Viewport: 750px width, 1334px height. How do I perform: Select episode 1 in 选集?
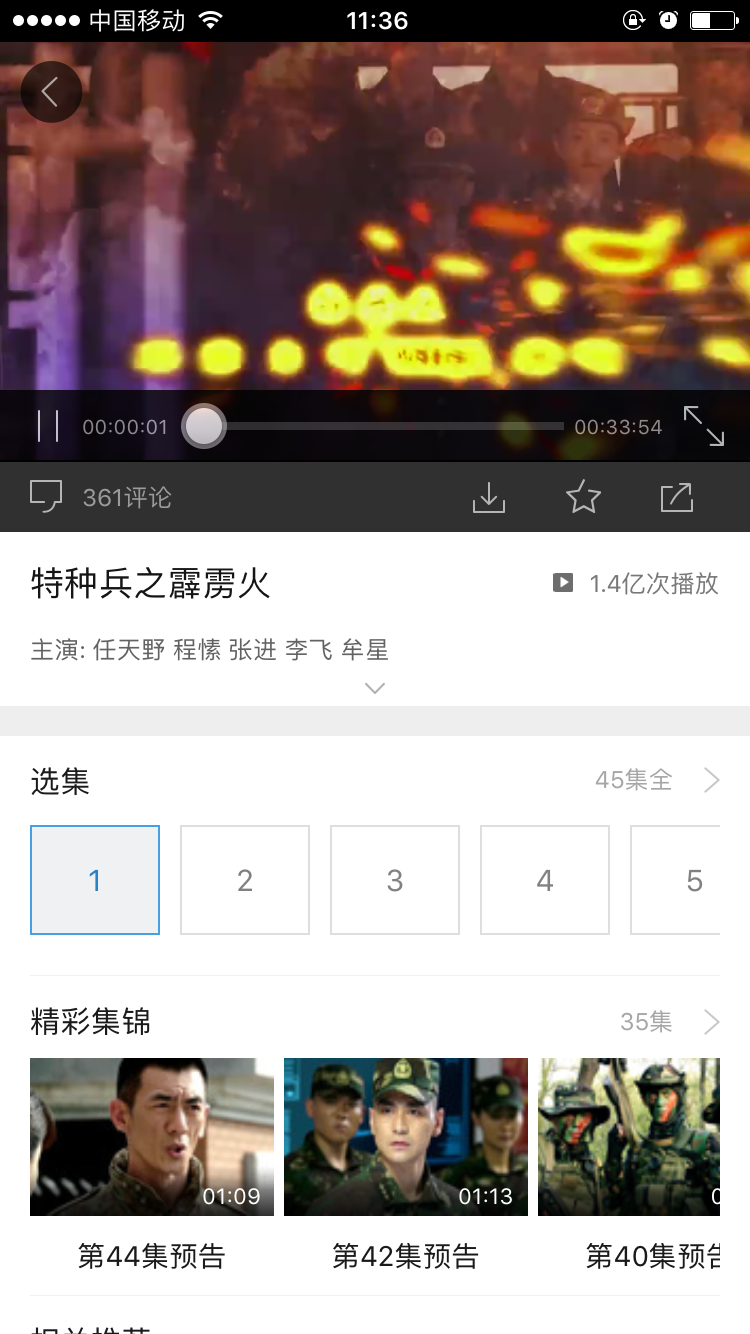pos(95,880)
